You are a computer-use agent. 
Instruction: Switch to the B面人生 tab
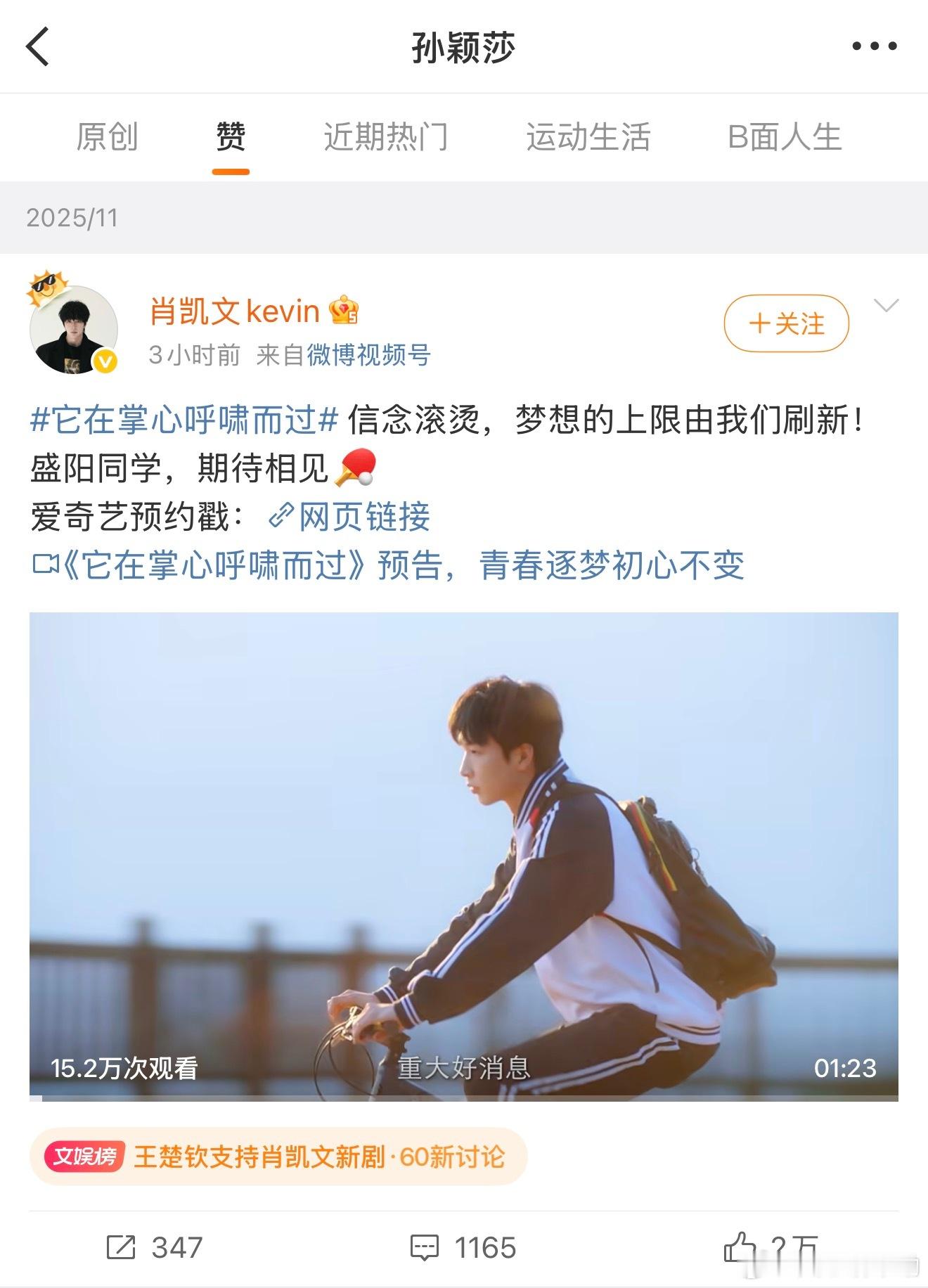click(x=785, y=138)
